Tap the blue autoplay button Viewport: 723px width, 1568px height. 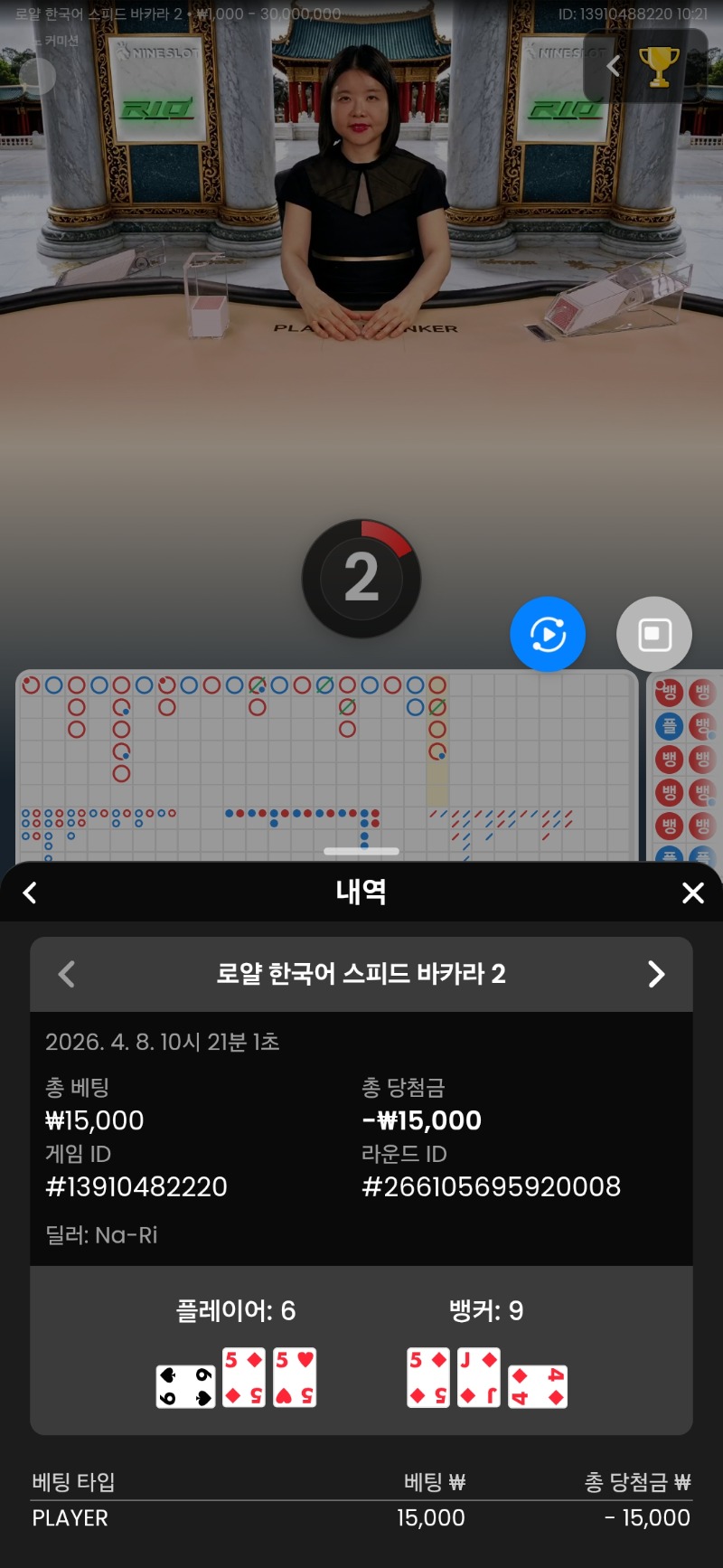tap(548, 634)
